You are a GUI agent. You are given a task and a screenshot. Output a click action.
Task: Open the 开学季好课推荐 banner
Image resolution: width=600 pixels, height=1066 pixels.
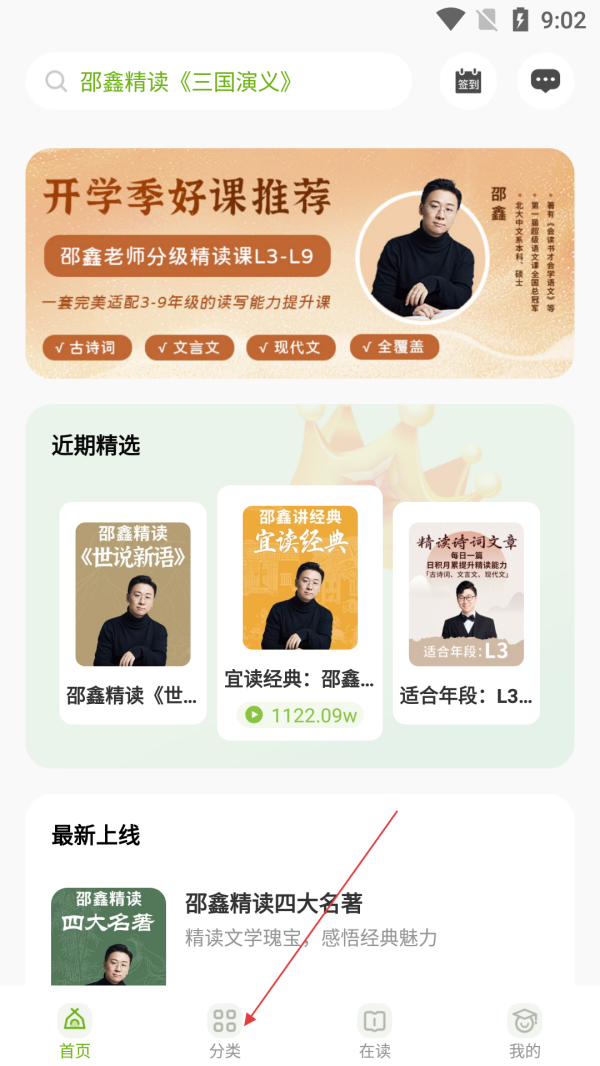300,263
